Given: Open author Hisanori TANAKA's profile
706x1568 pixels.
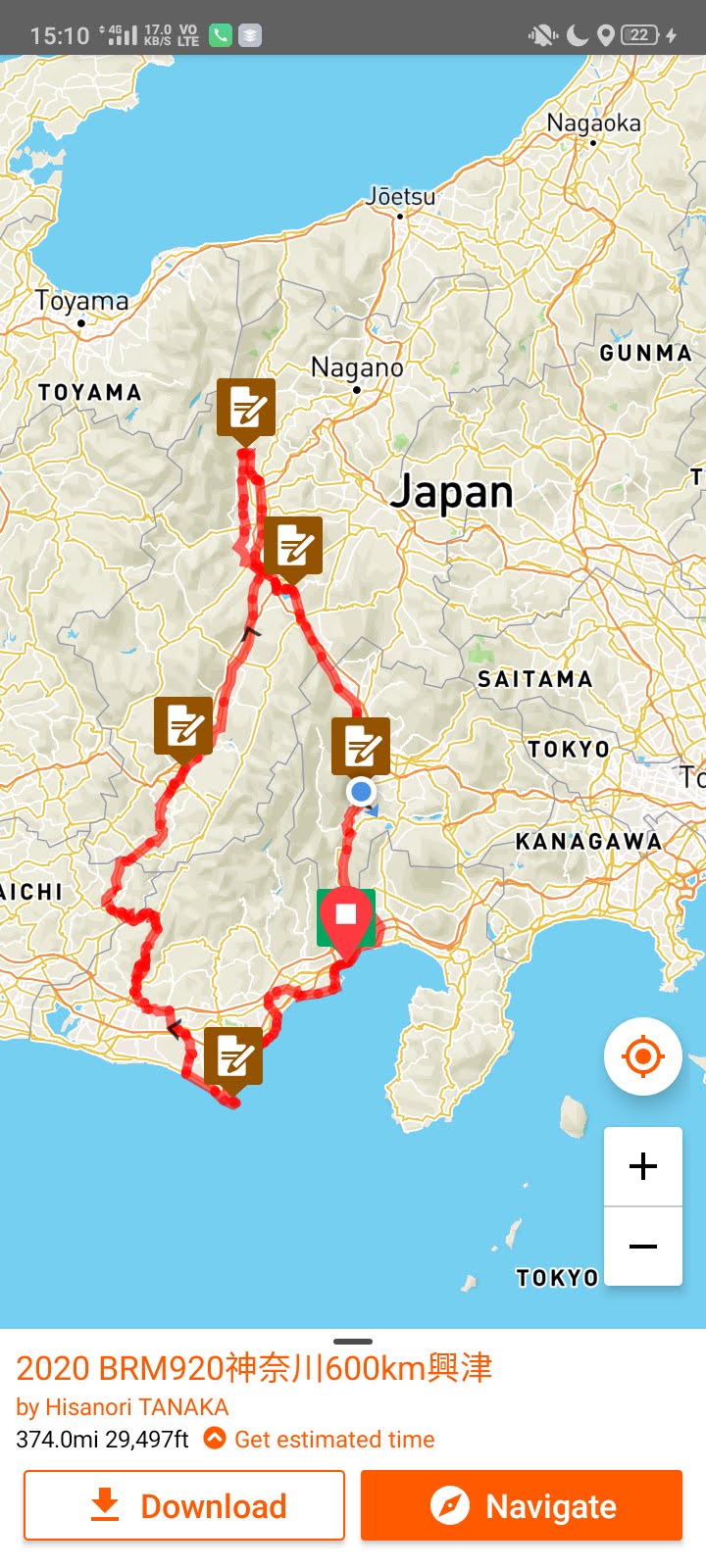Looking at the screenshot, I should click(123, 1406).
